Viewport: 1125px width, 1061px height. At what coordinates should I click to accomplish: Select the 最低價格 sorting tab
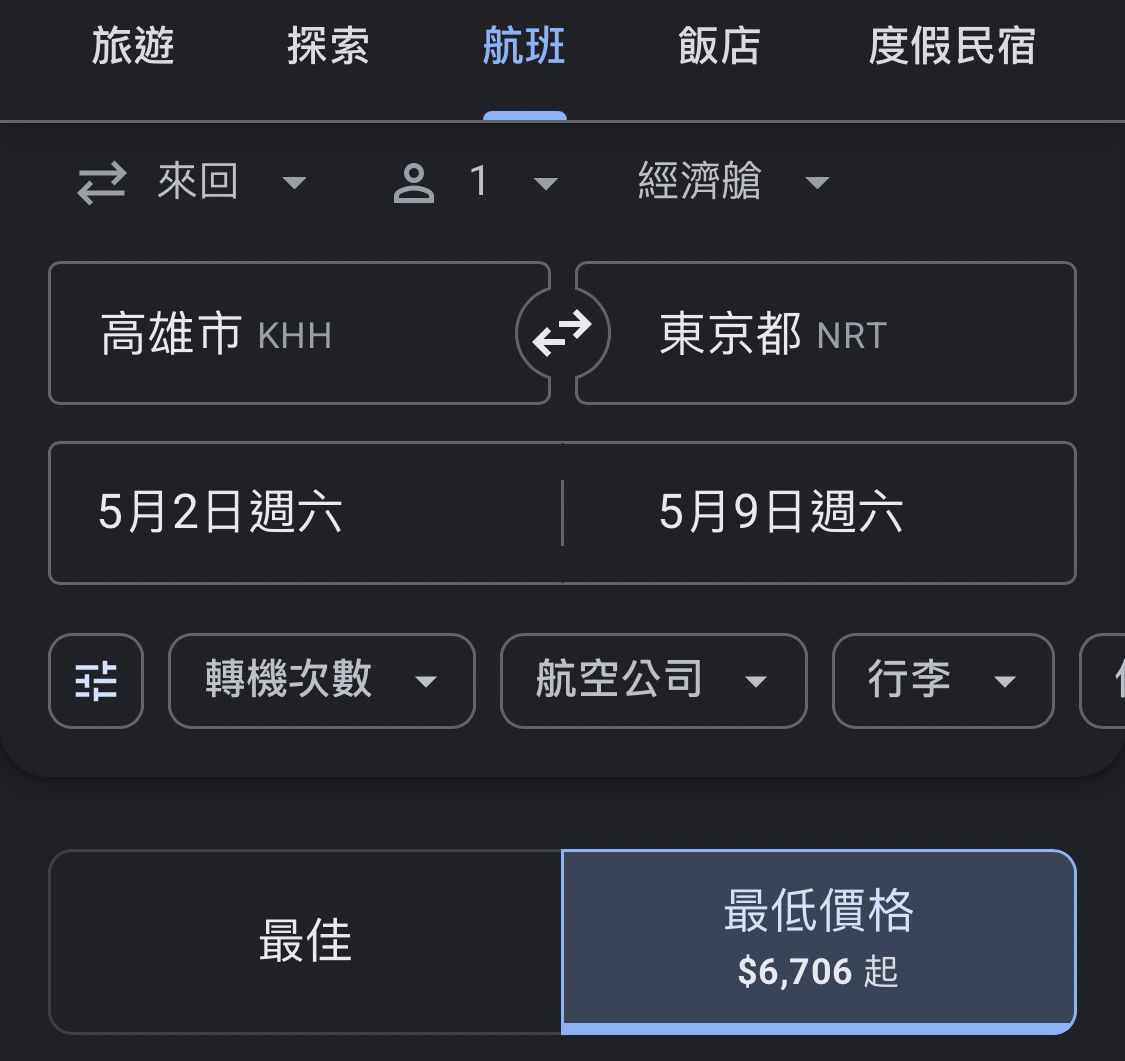coord(818,941)
